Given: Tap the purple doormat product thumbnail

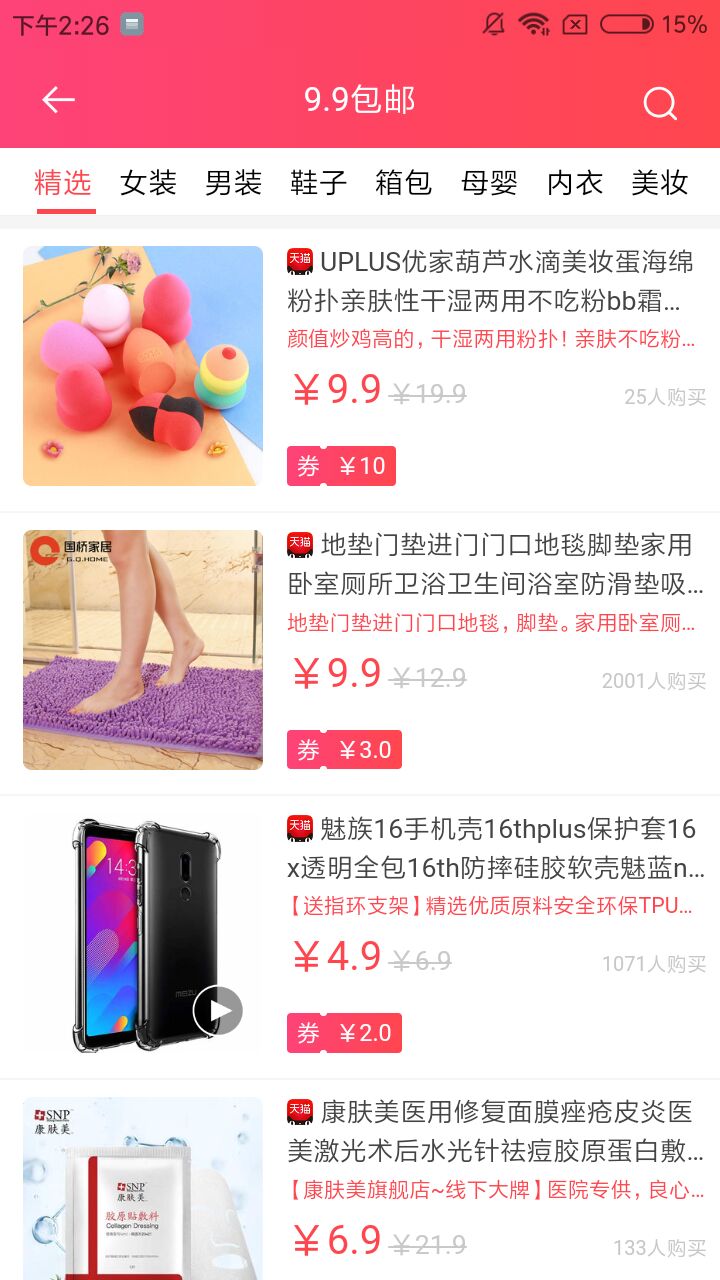Looking at the screenshot, I should point(142,650).
